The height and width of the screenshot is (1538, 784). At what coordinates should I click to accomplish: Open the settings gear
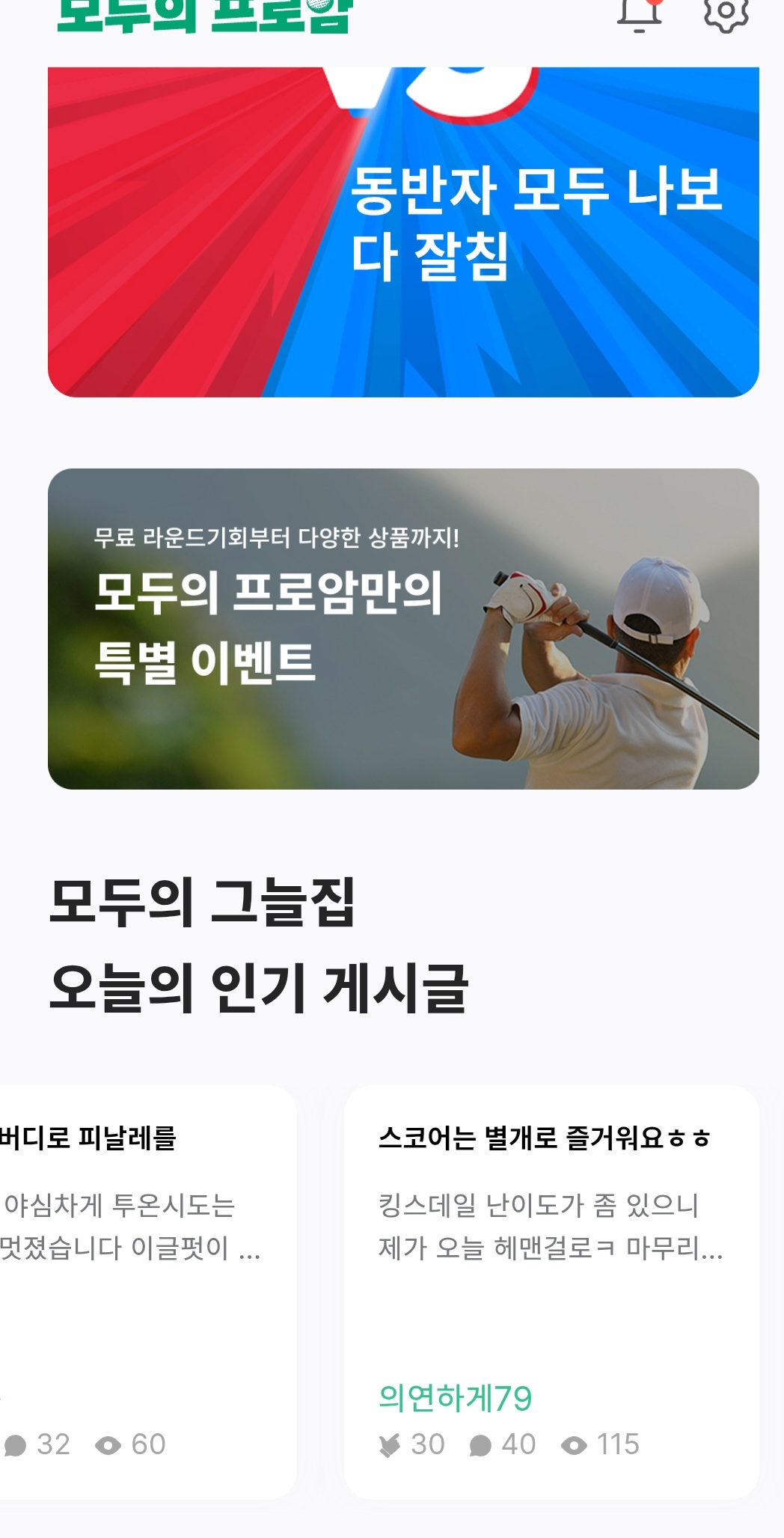[x=726, y=15]
